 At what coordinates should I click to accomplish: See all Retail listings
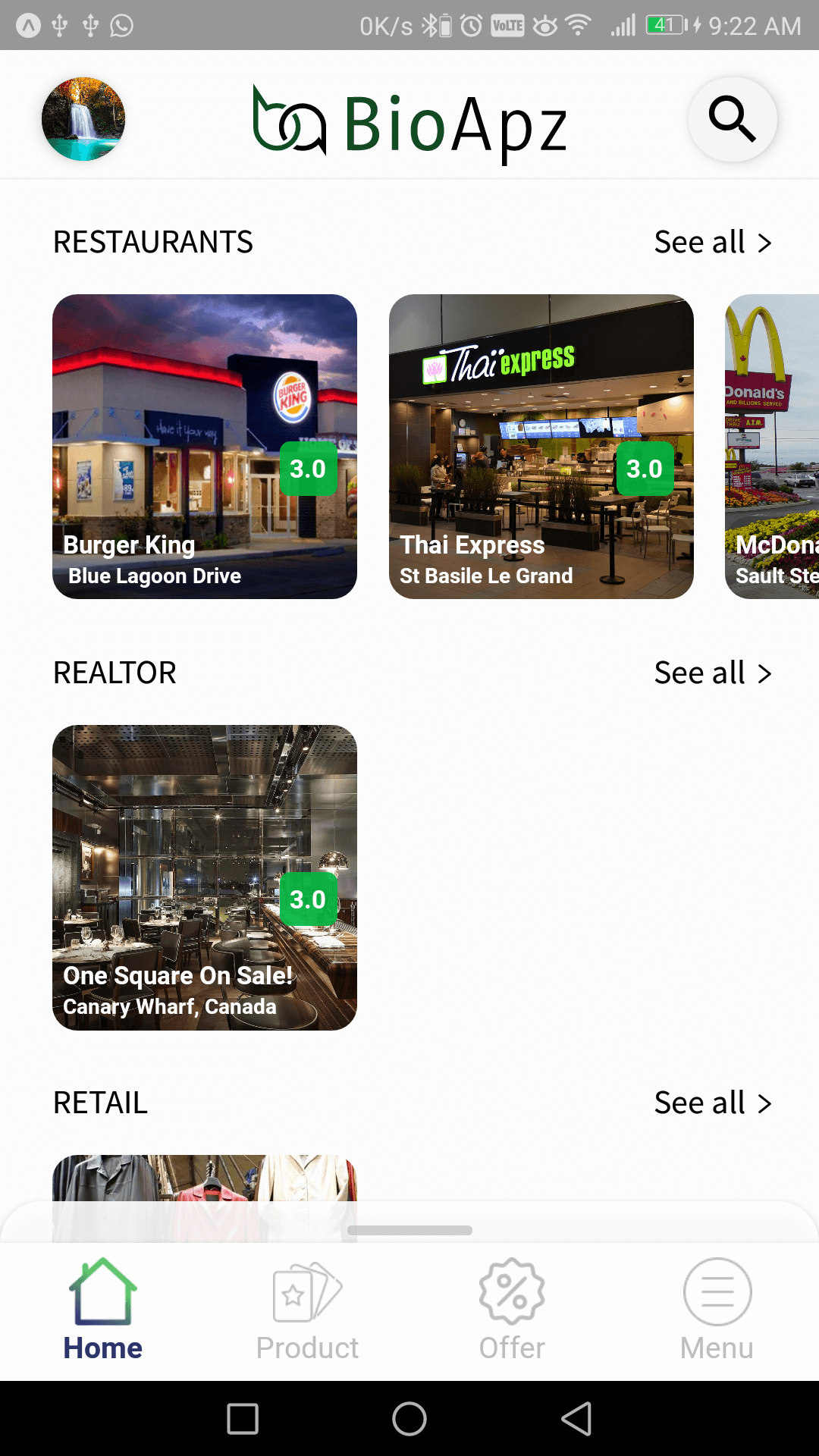tap(712, 1103)
